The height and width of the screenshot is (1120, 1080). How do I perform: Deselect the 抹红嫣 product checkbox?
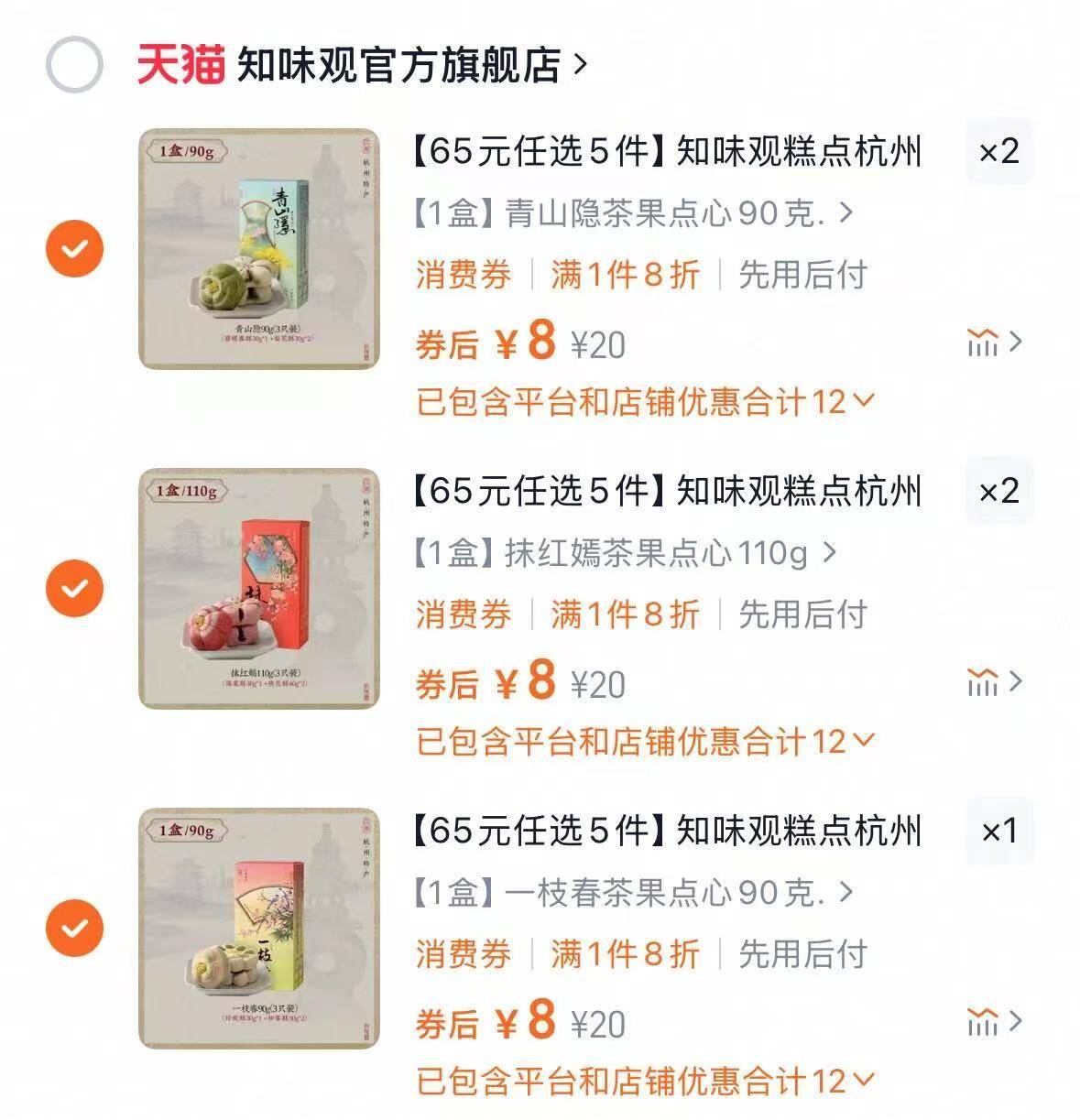coord(75,590)
